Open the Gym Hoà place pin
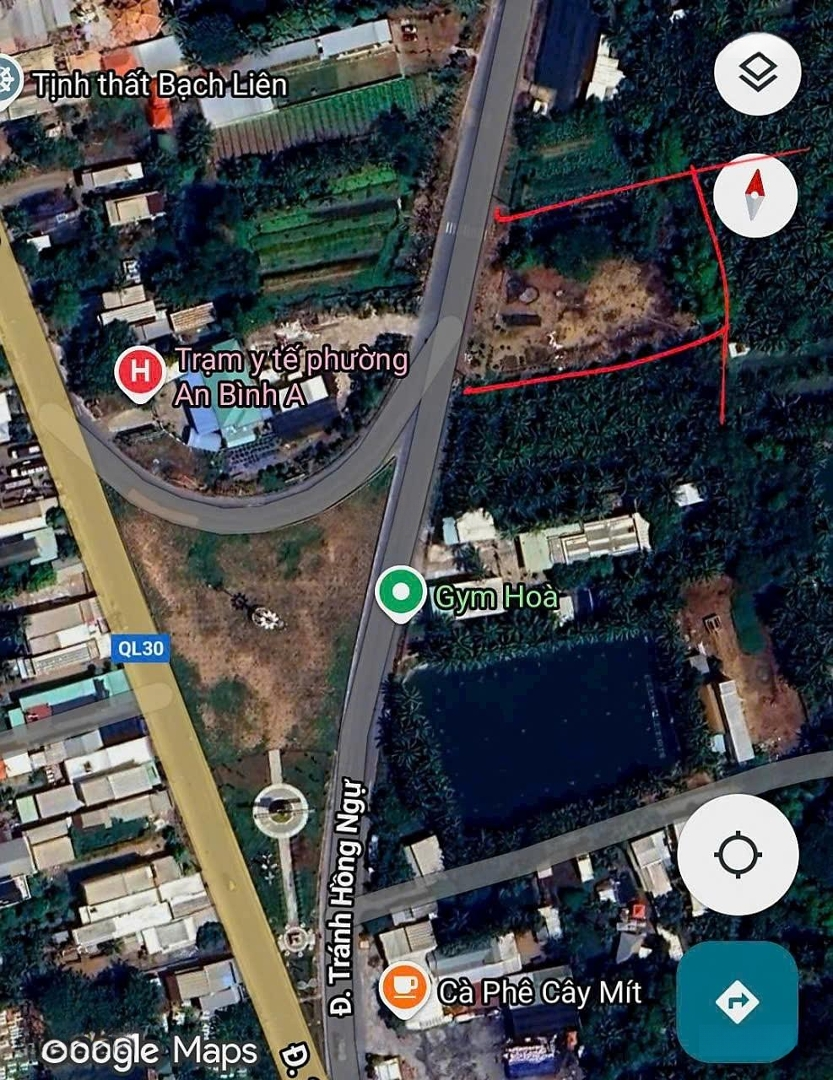This screenshot has height=1080, width=833. point(401,591)
